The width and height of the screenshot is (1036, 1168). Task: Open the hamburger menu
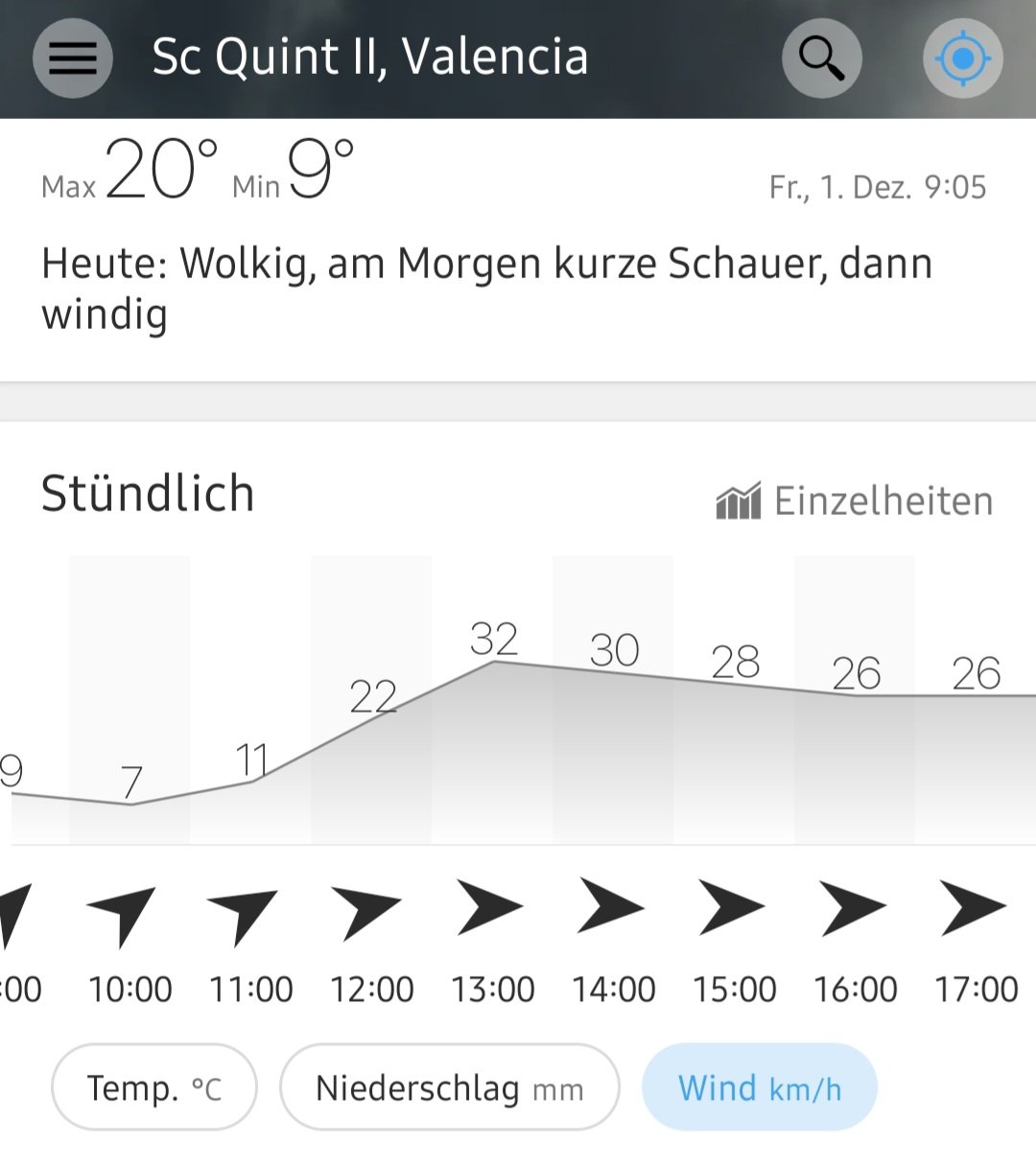[x=73, y=58]
